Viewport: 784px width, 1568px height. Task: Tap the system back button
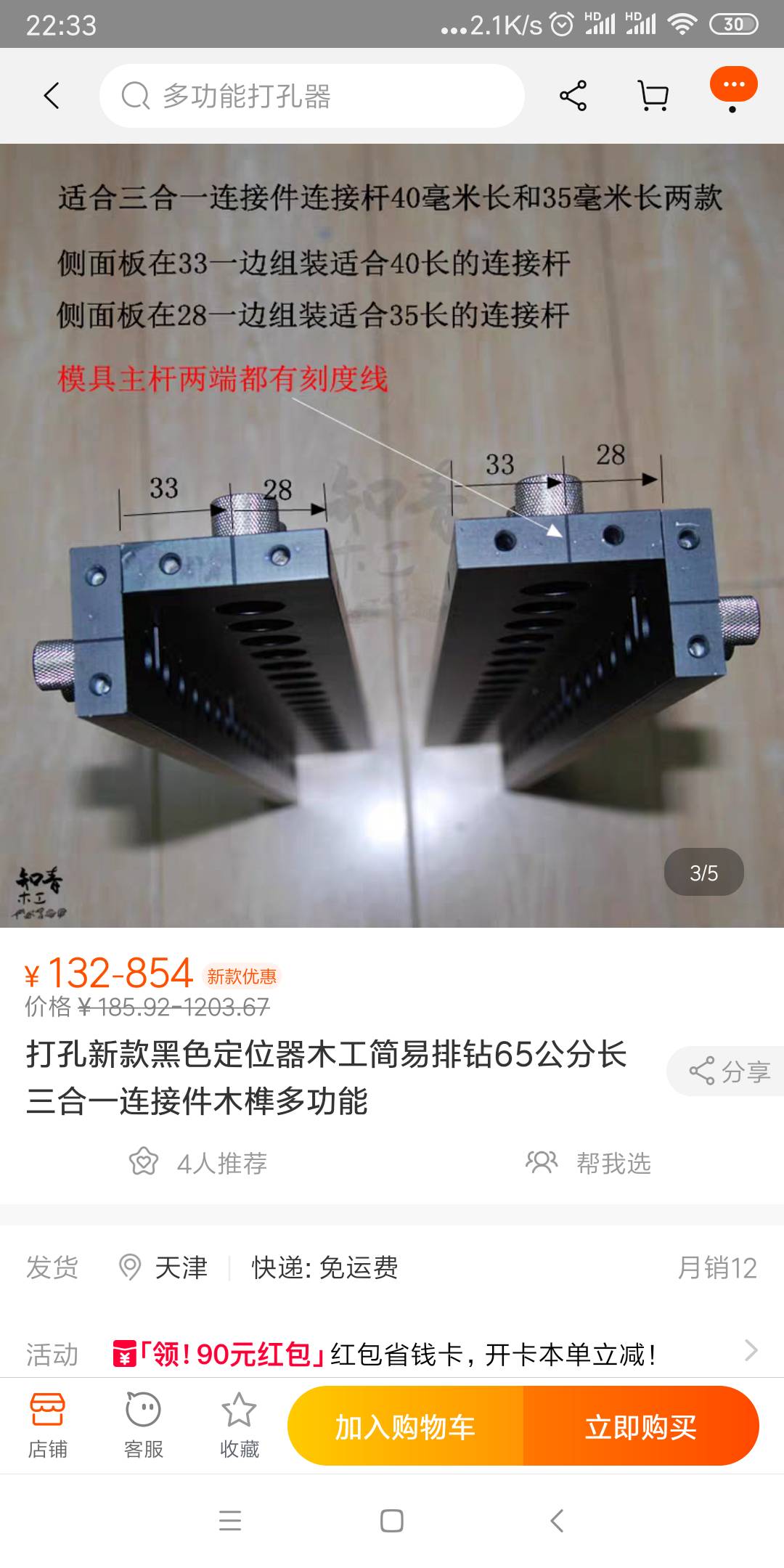click(x=556, y=1521)
